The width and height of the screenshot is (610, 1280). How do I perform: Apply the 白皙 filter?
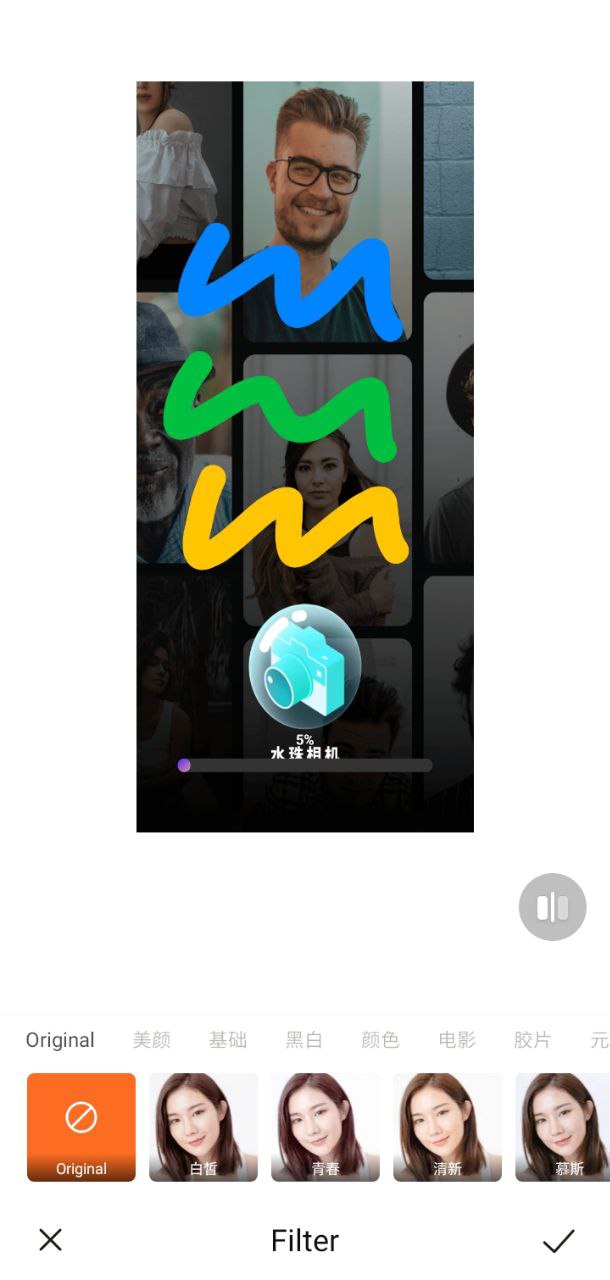click(x=203, y=1127)
